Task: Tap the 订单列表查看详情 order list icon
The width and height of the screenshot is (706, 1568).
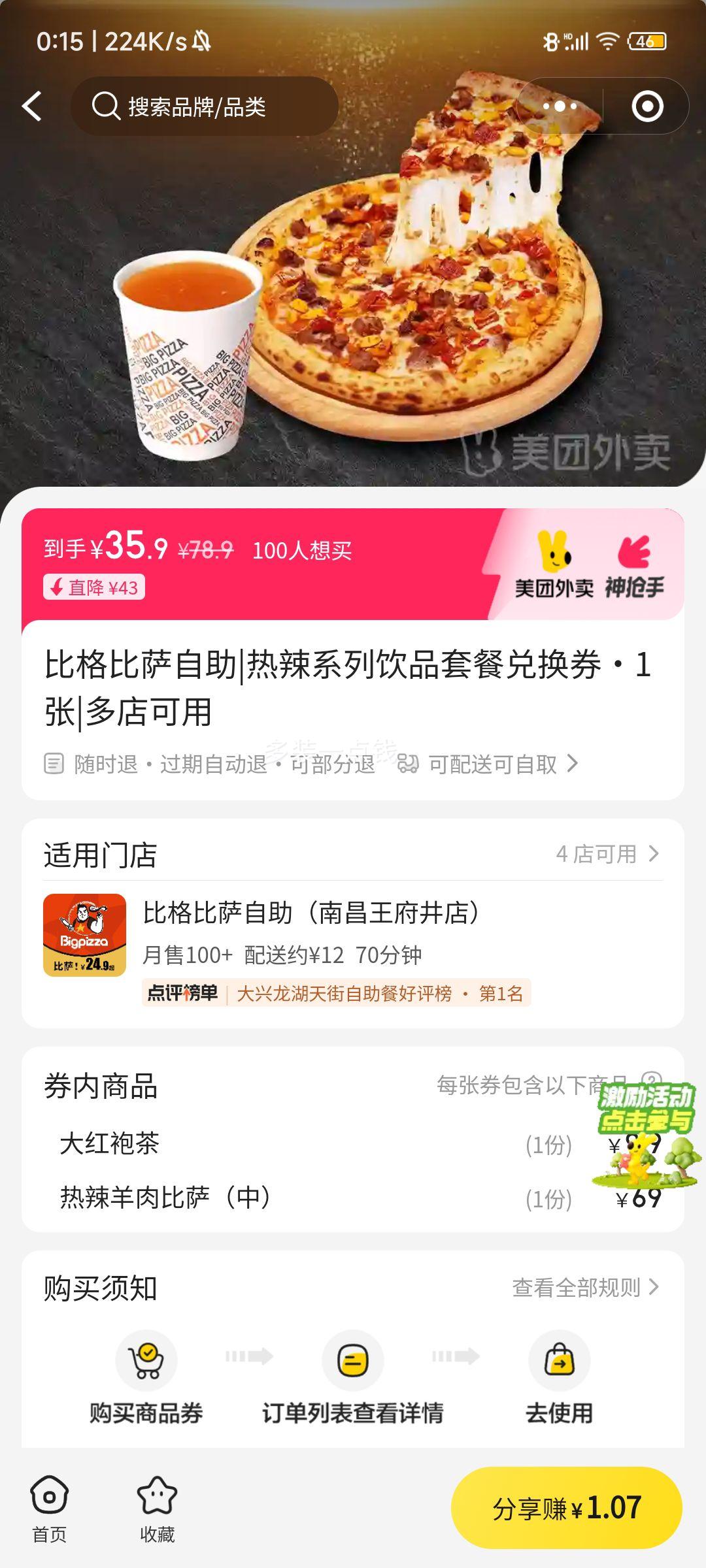Action: pos(353,1360)
